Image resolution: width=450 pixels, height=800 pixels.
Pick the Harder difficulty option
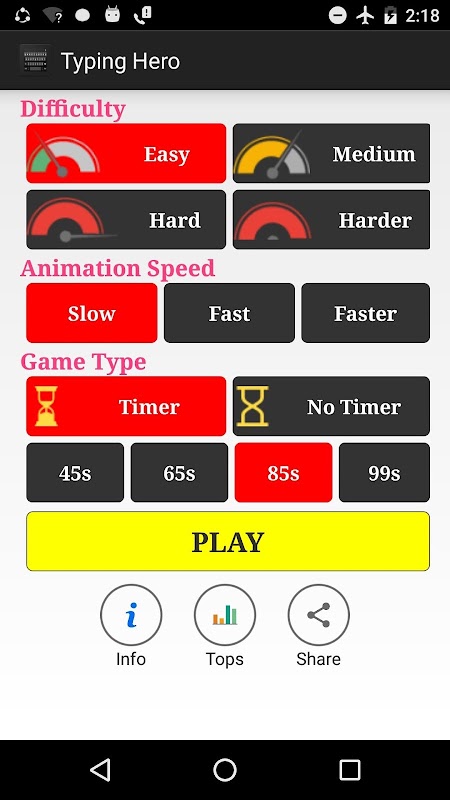(331, 219)
